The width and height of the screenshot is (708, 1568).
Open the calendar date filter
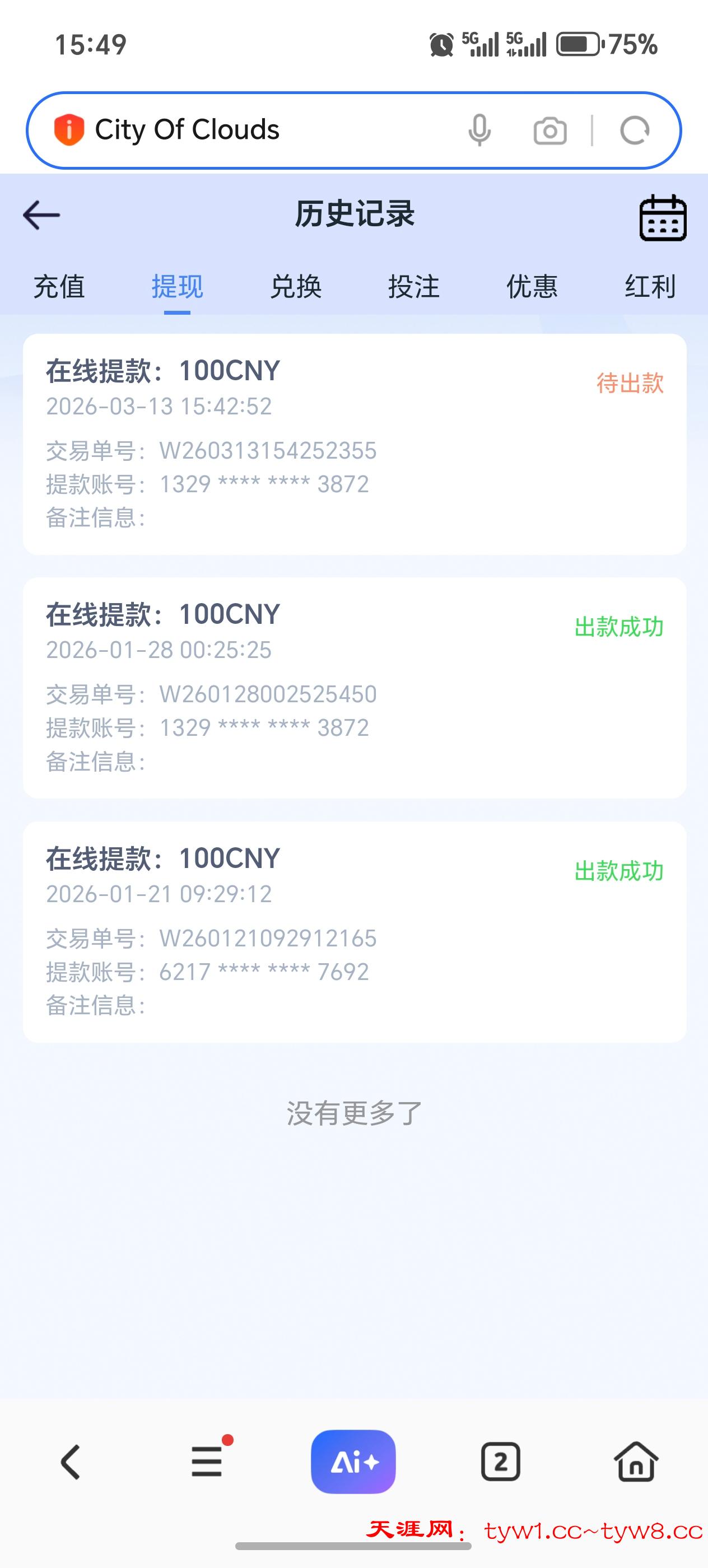[662, 218]
